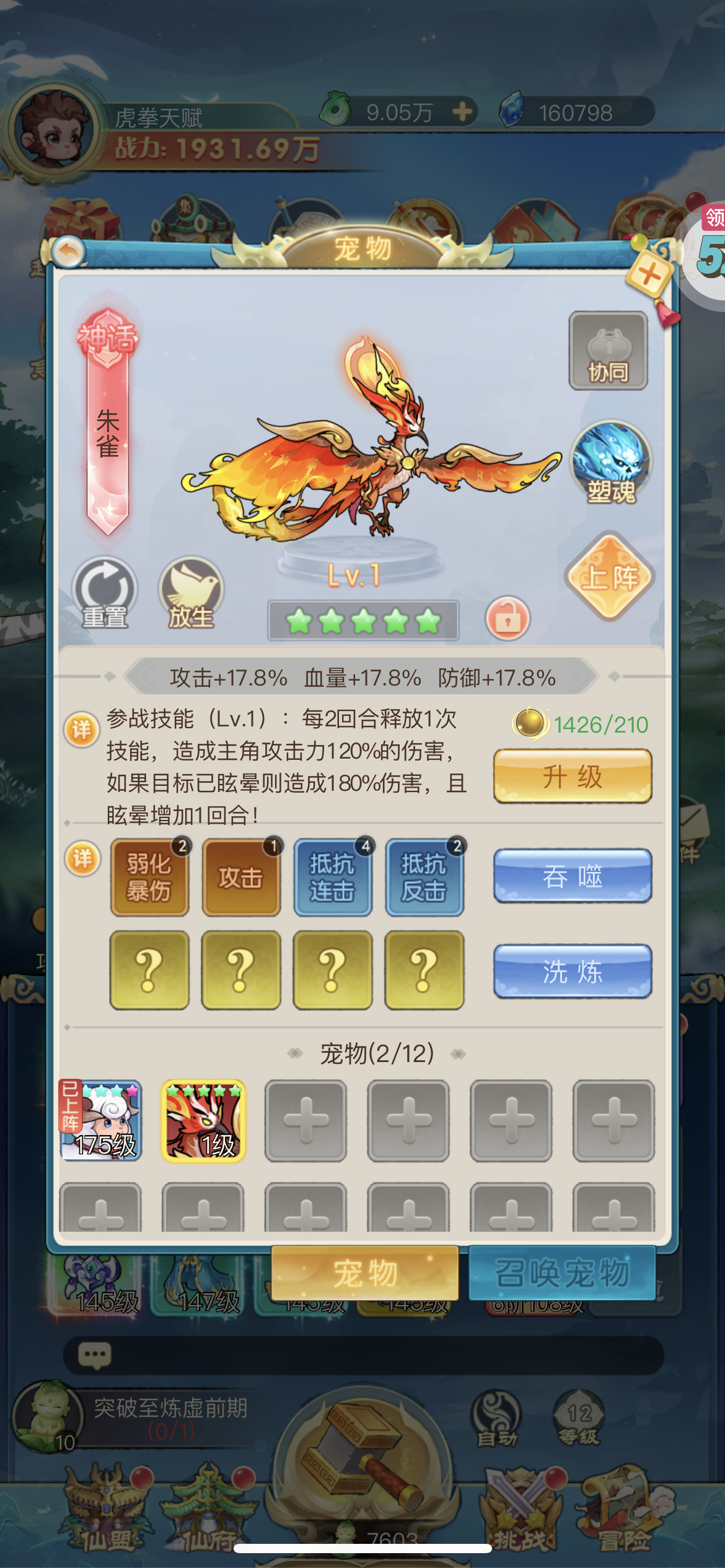Toggle the red lock icon
This screenshot has height=1568, width=725.
[x=507, y=619]
